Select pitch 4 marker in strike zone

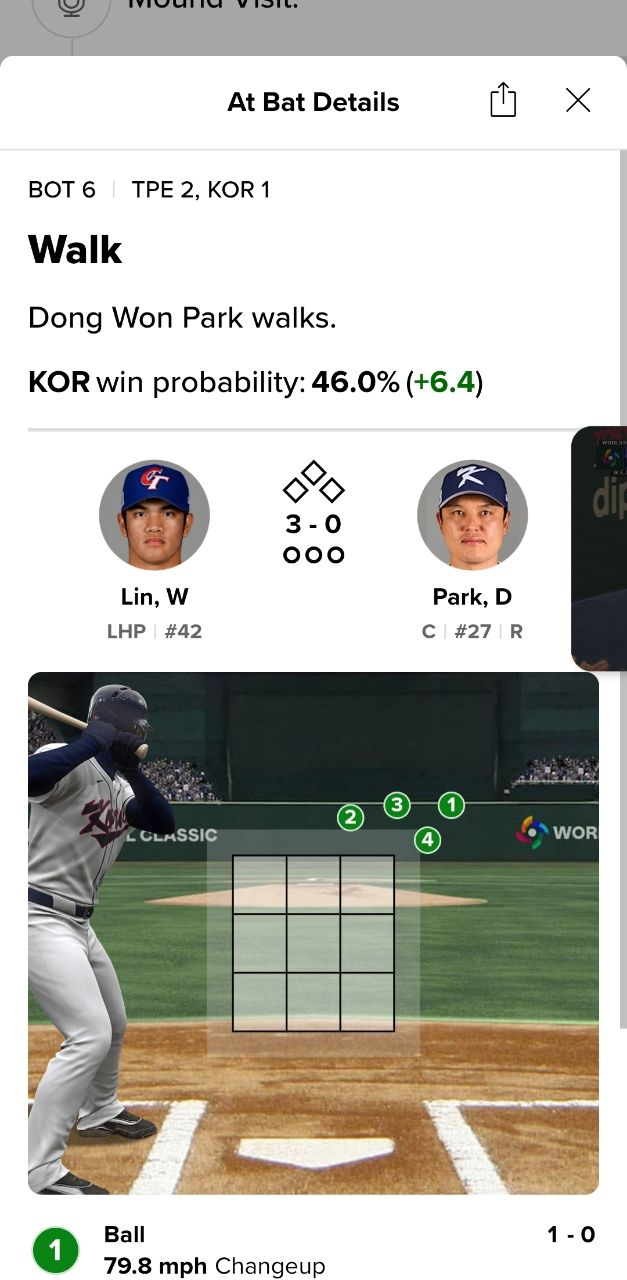[x=427, y=840]
